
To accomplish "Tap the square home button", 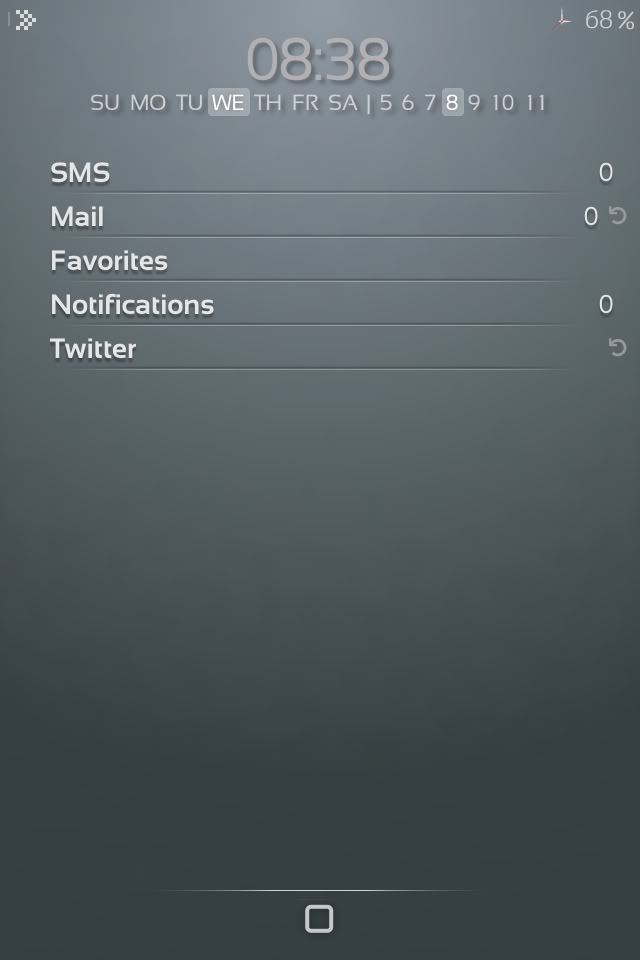I will click(x=319, y=919).
